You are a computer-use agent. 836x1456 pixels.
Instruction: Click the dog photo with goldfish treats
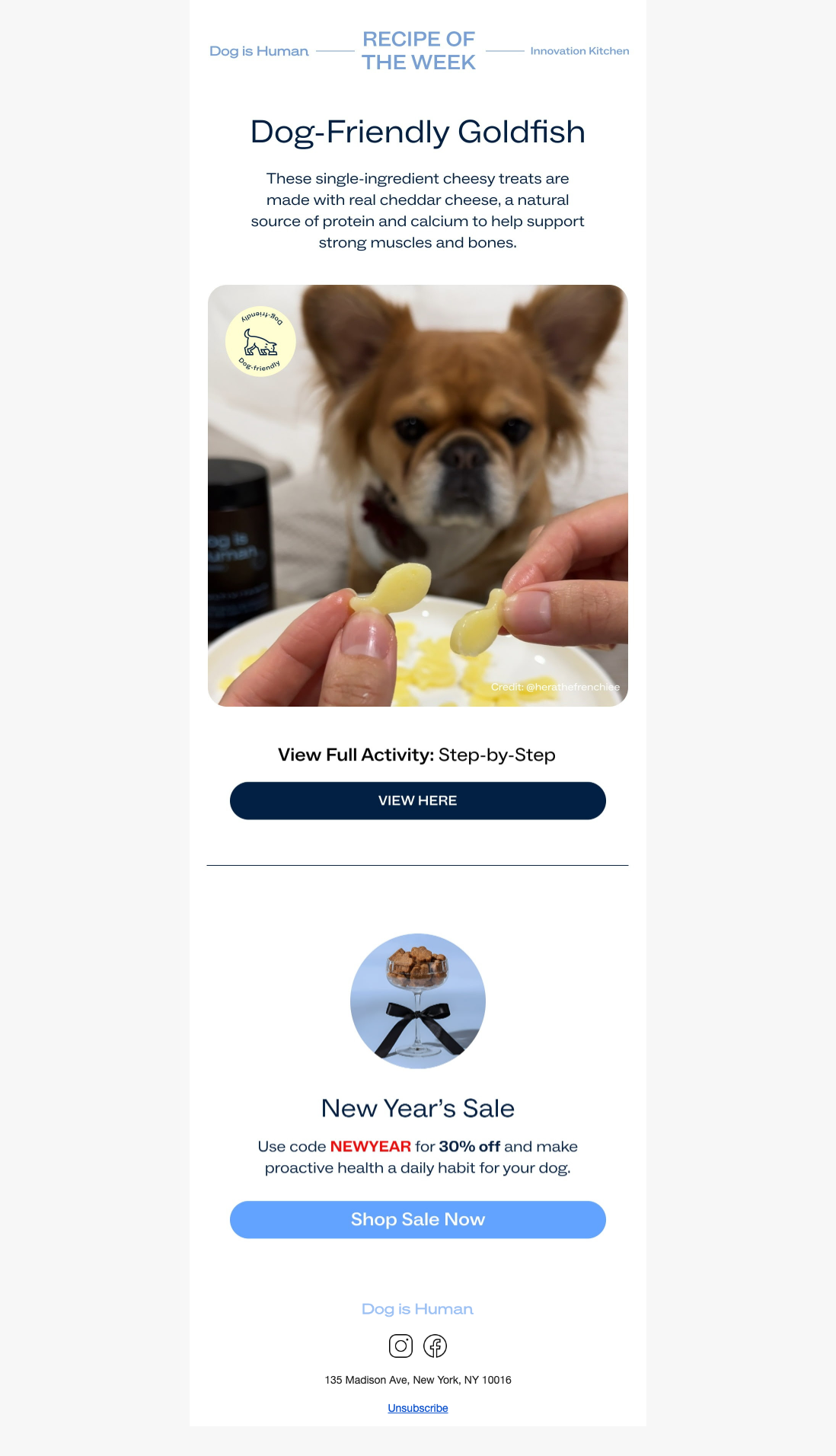[x=417, y=495]
